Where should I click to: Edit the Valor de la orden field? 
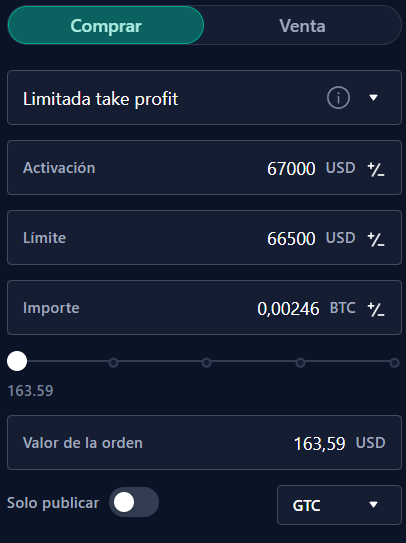204,443
